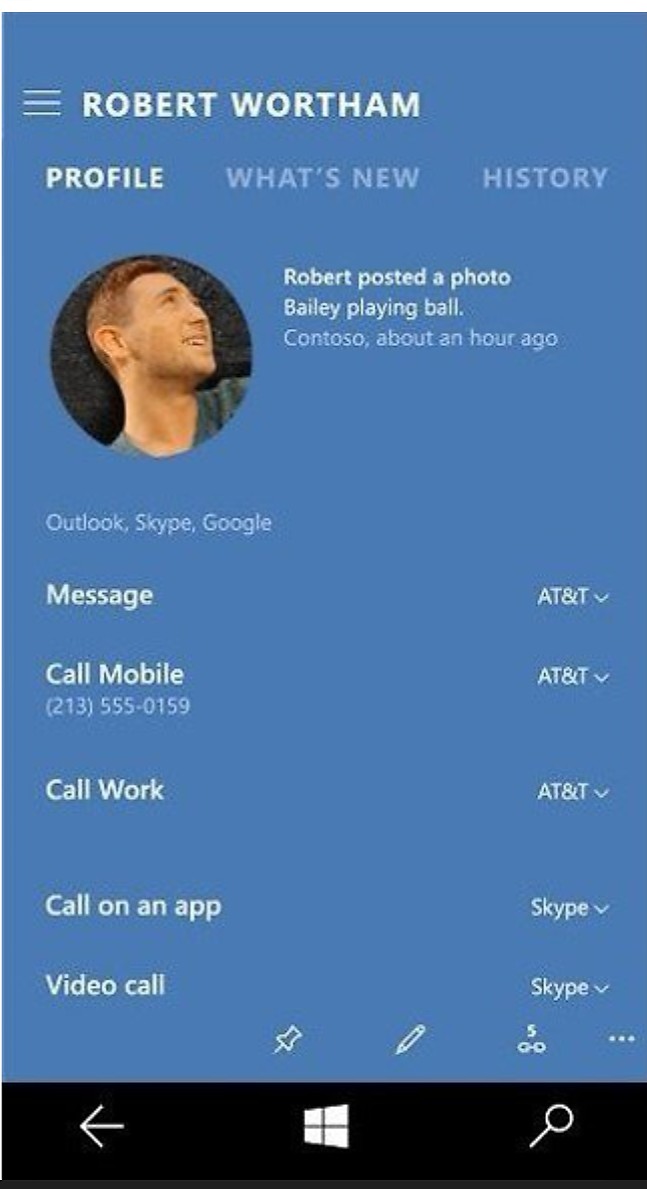Open the Skype dropdown beside Call on an app
This screenshot has height=1189, width=647.
coord(570,908)
